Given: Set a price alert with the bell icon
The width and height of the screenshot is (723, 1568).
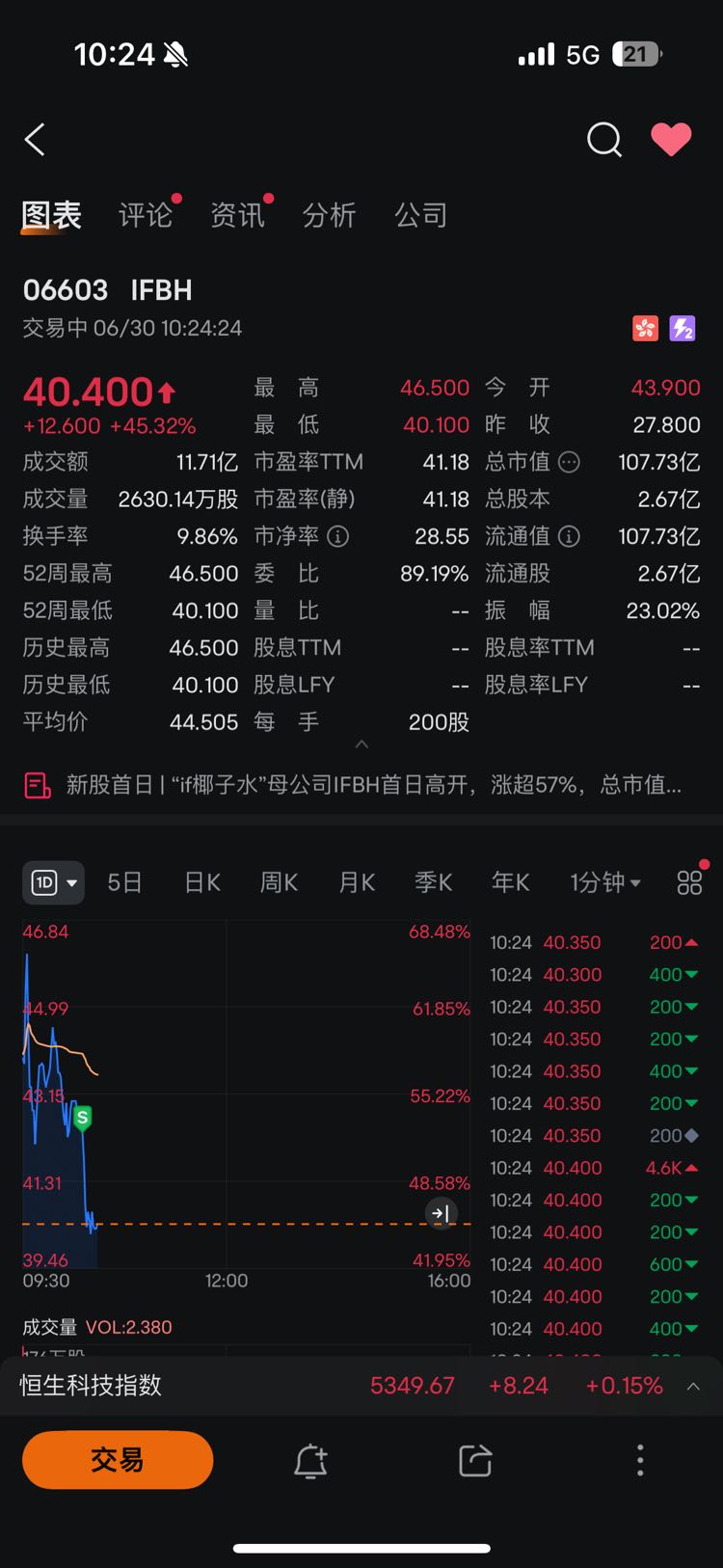Looking at the screenshot, I should [x=310, y=1461].
